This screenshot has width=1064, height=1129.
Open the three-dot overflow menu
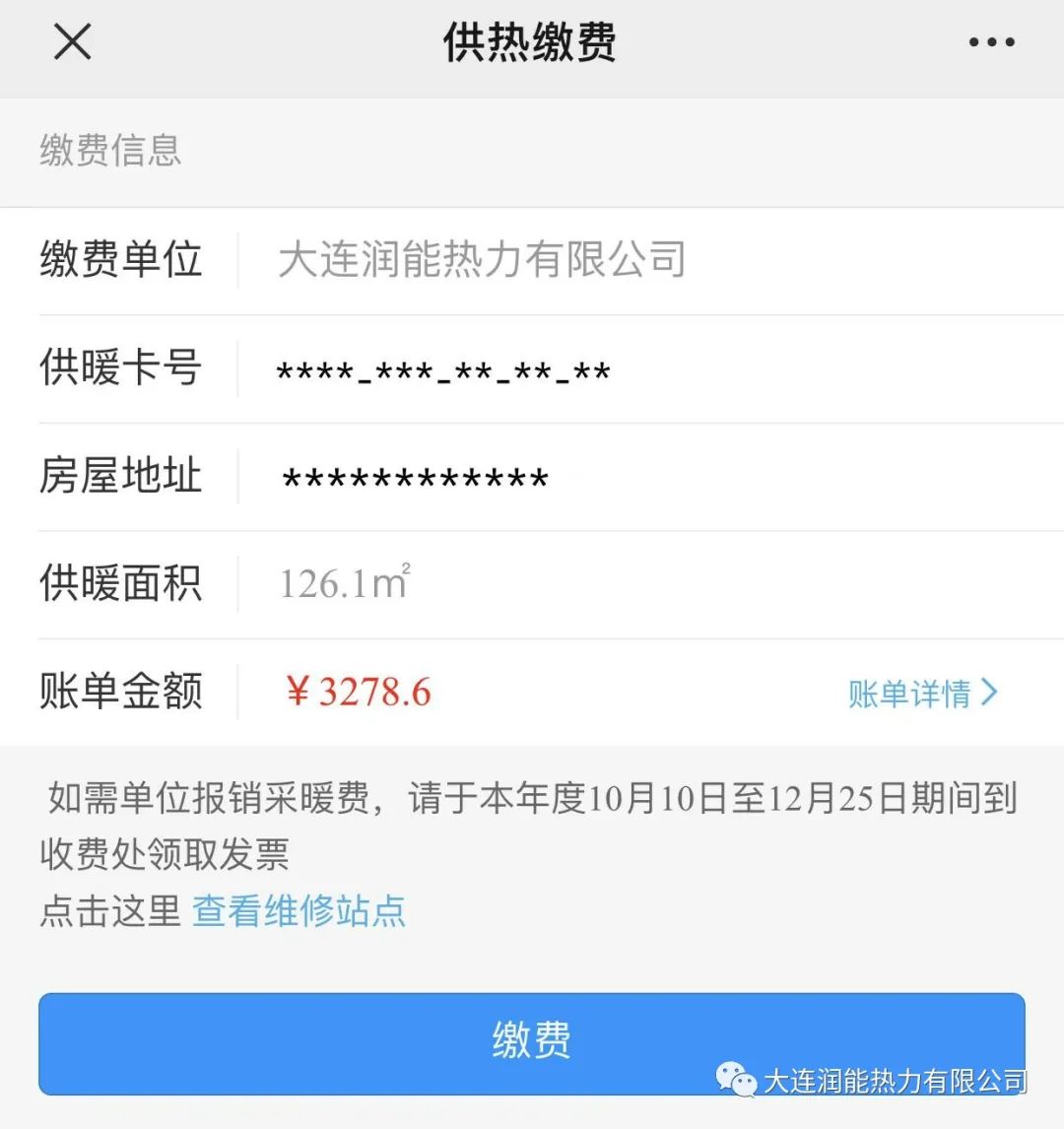point(991,42)
